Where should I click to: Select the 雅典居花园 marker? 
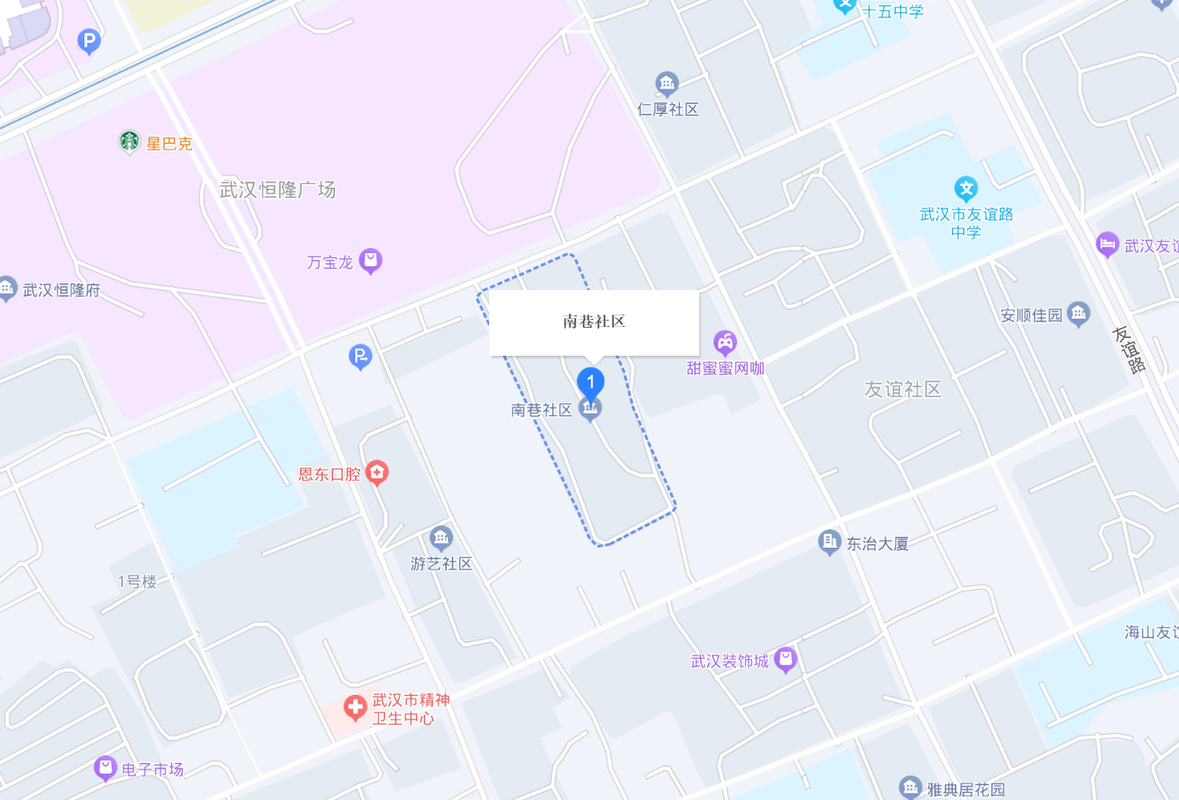pyautogui.click(x=910, y=788)
